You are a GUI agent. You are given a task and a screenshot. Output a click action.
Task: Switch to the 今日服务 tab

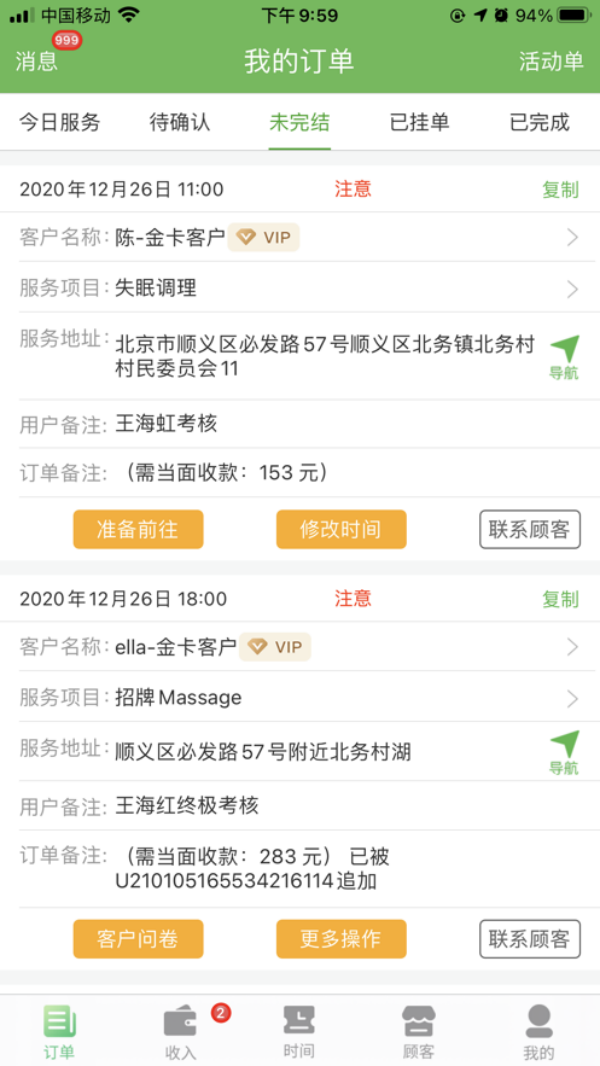pyautogui.click(x=60, y=123)
